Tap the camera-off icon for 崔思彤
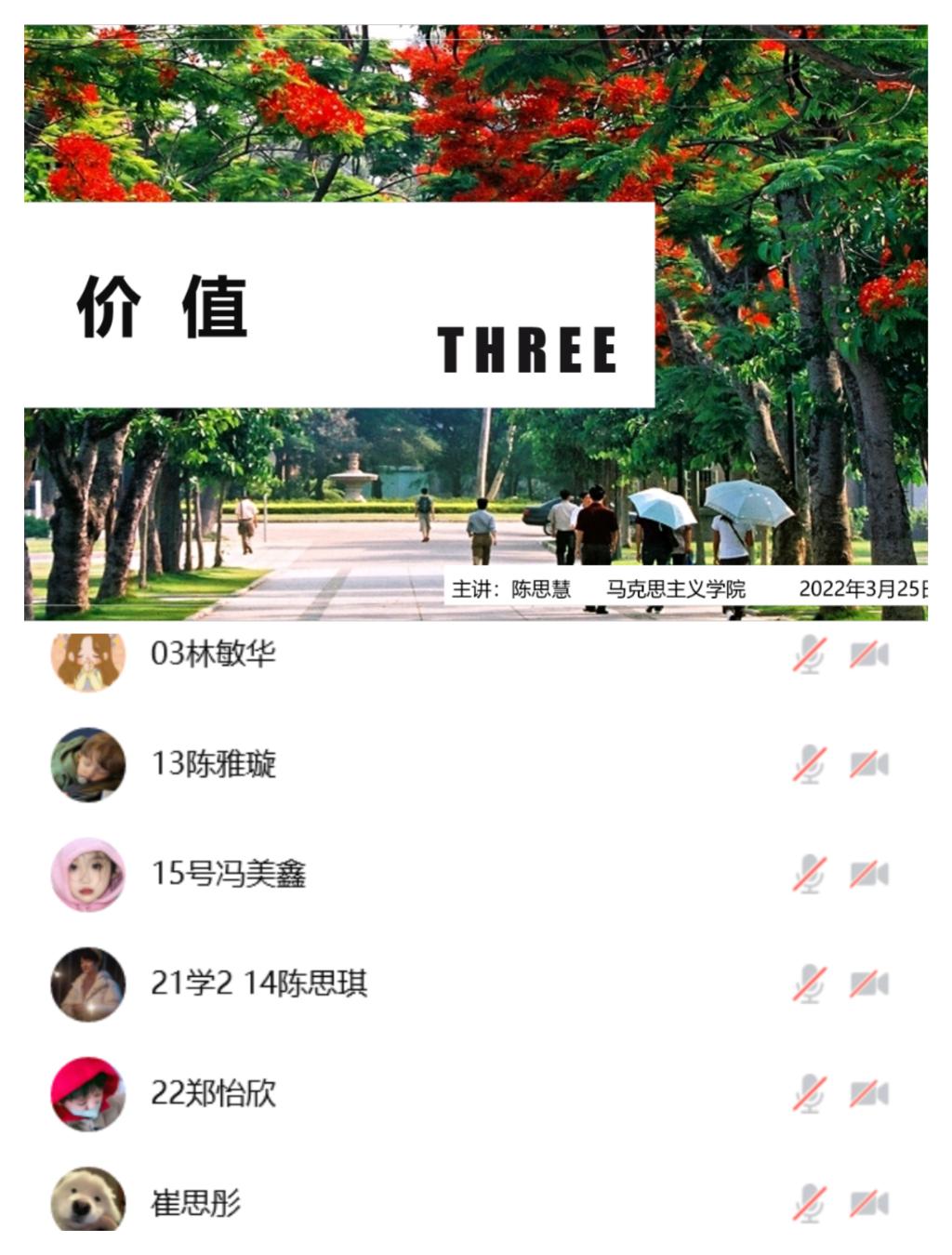Screen dimensions: 952x1255 coord(868,1203)
